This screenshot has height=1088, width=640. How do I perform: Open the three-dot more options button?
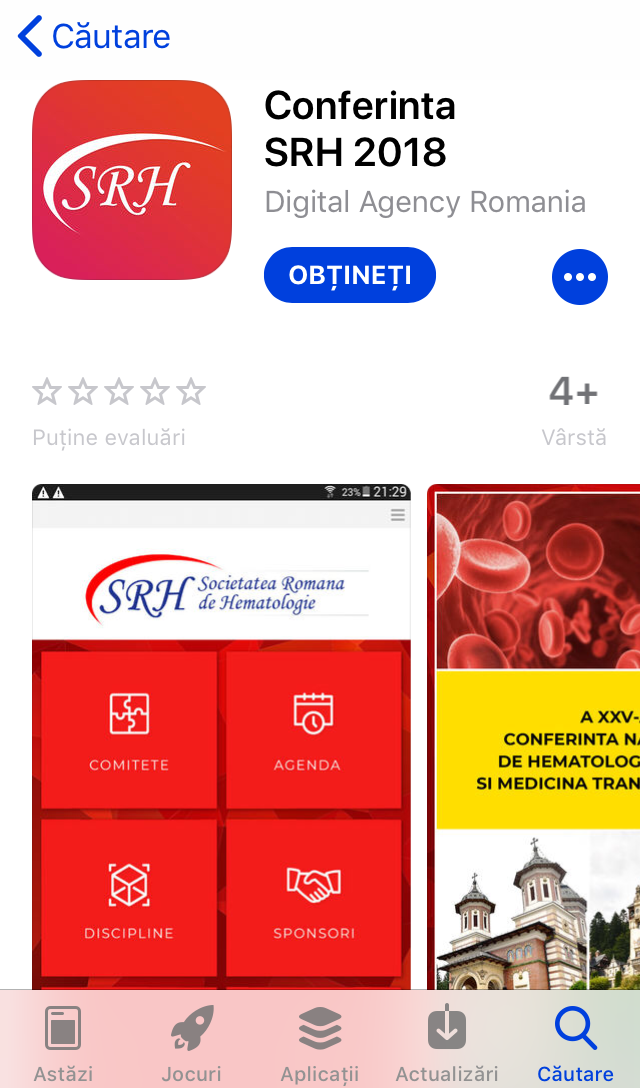[x=579, y=277]
